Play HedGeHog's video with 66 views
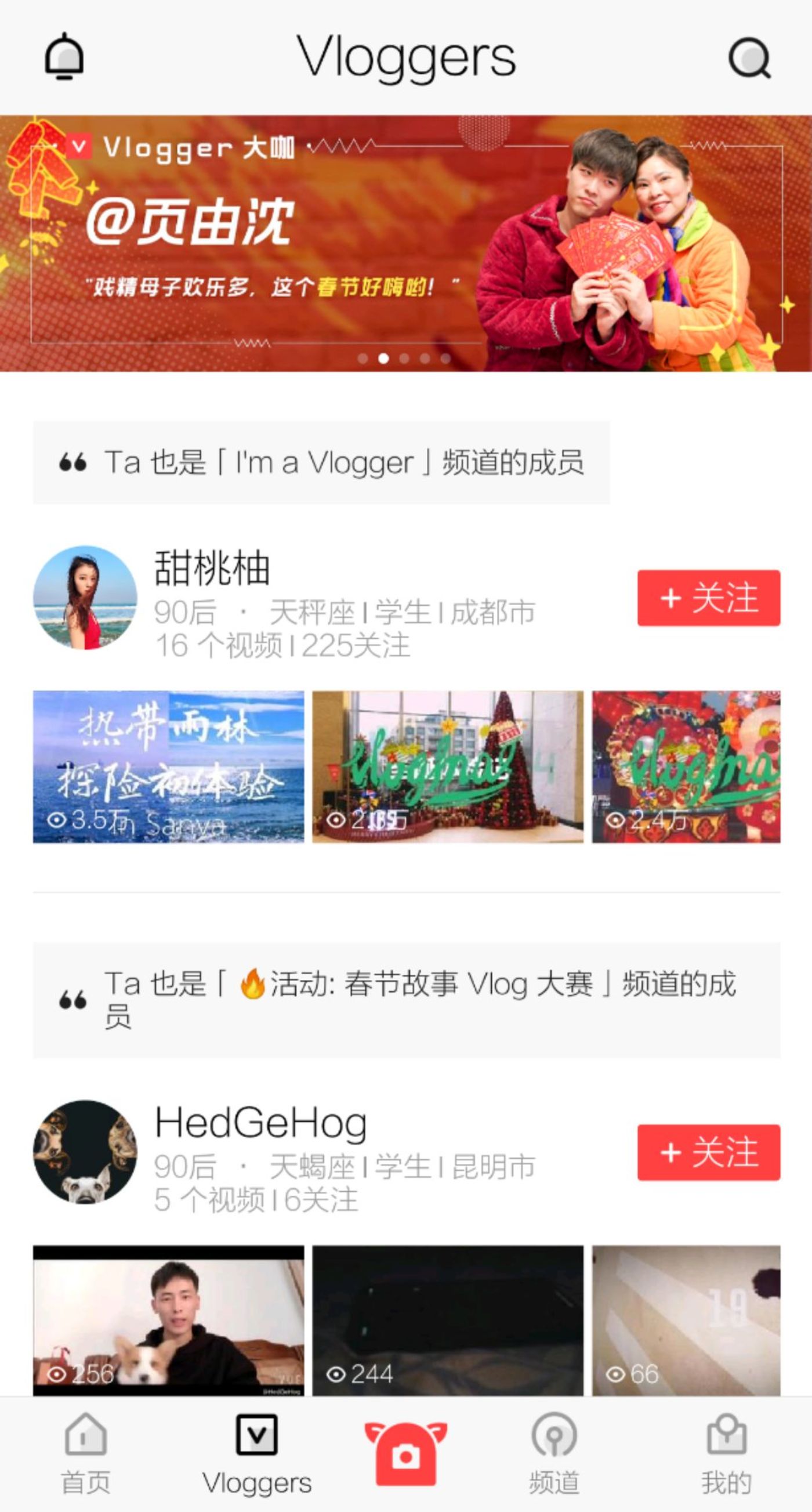The width and height of the screenshot is (812, 1512). [x=686, y=1319]
